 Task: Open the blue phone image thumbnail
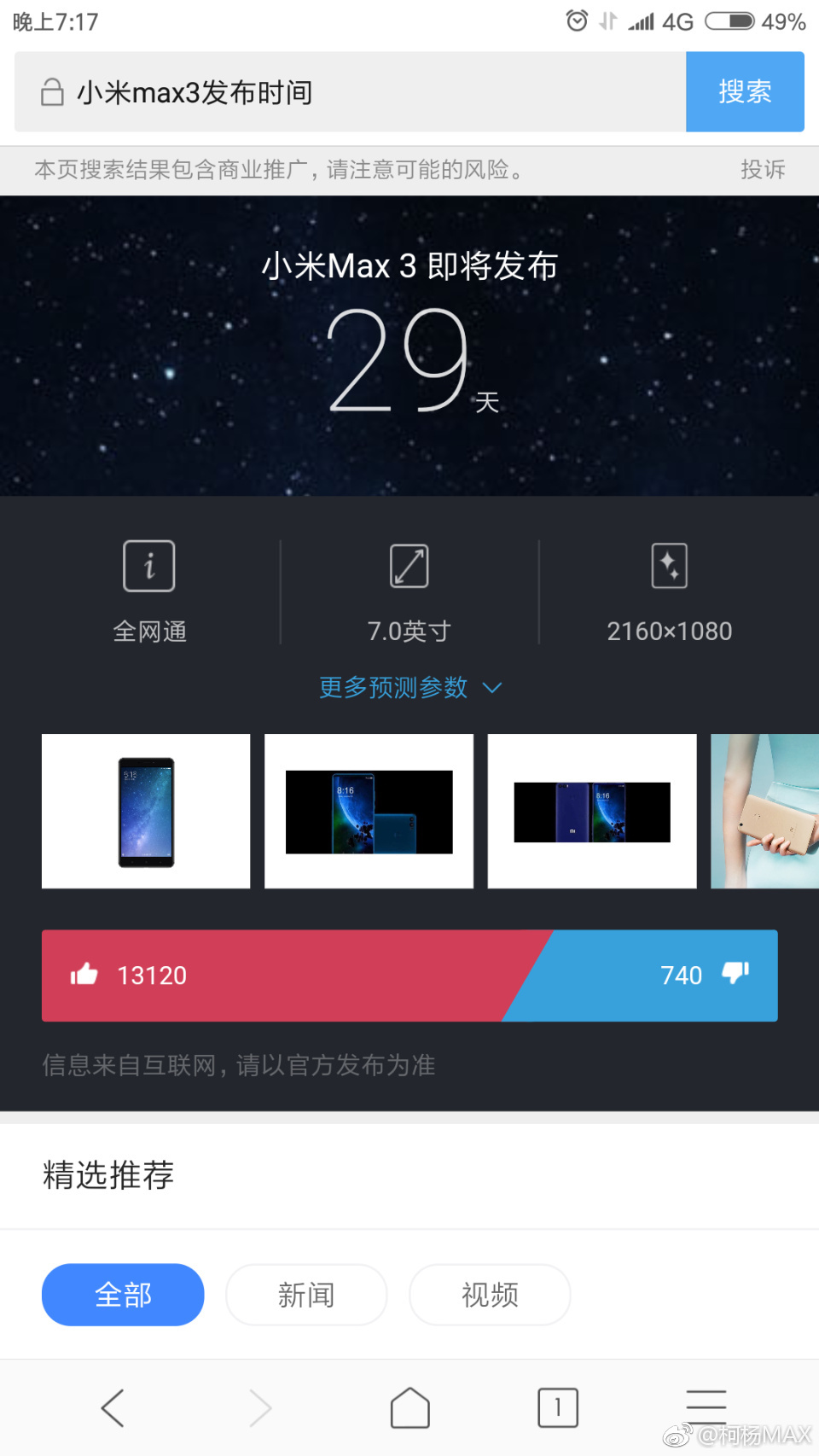(x=592, y=811)
